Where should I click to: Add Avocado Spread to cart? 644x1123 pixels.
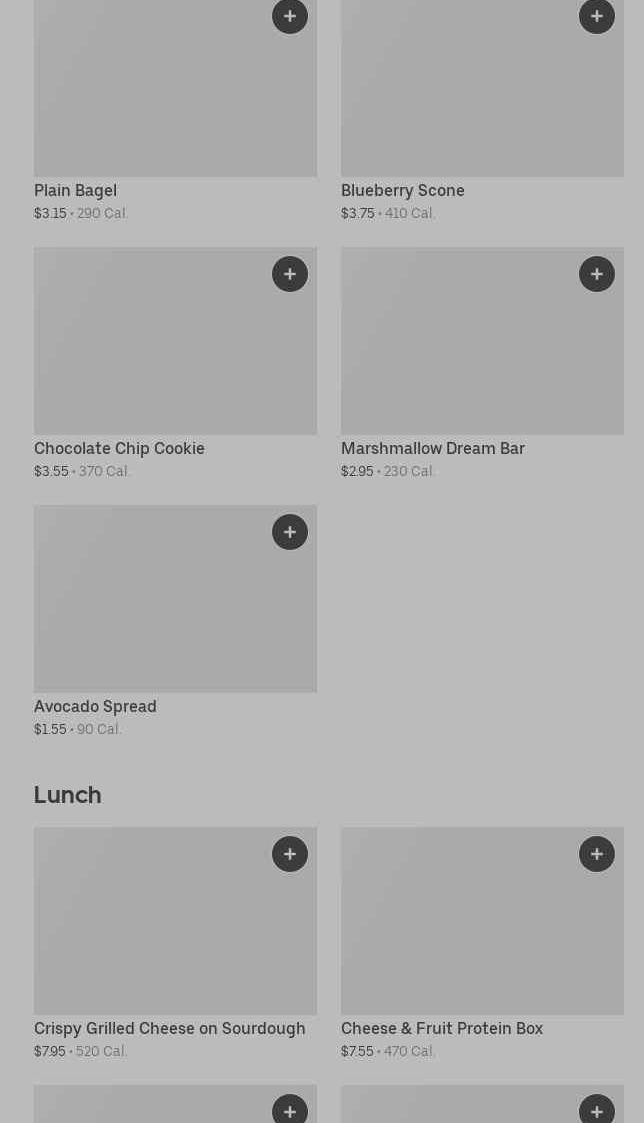tap(289, 531)
